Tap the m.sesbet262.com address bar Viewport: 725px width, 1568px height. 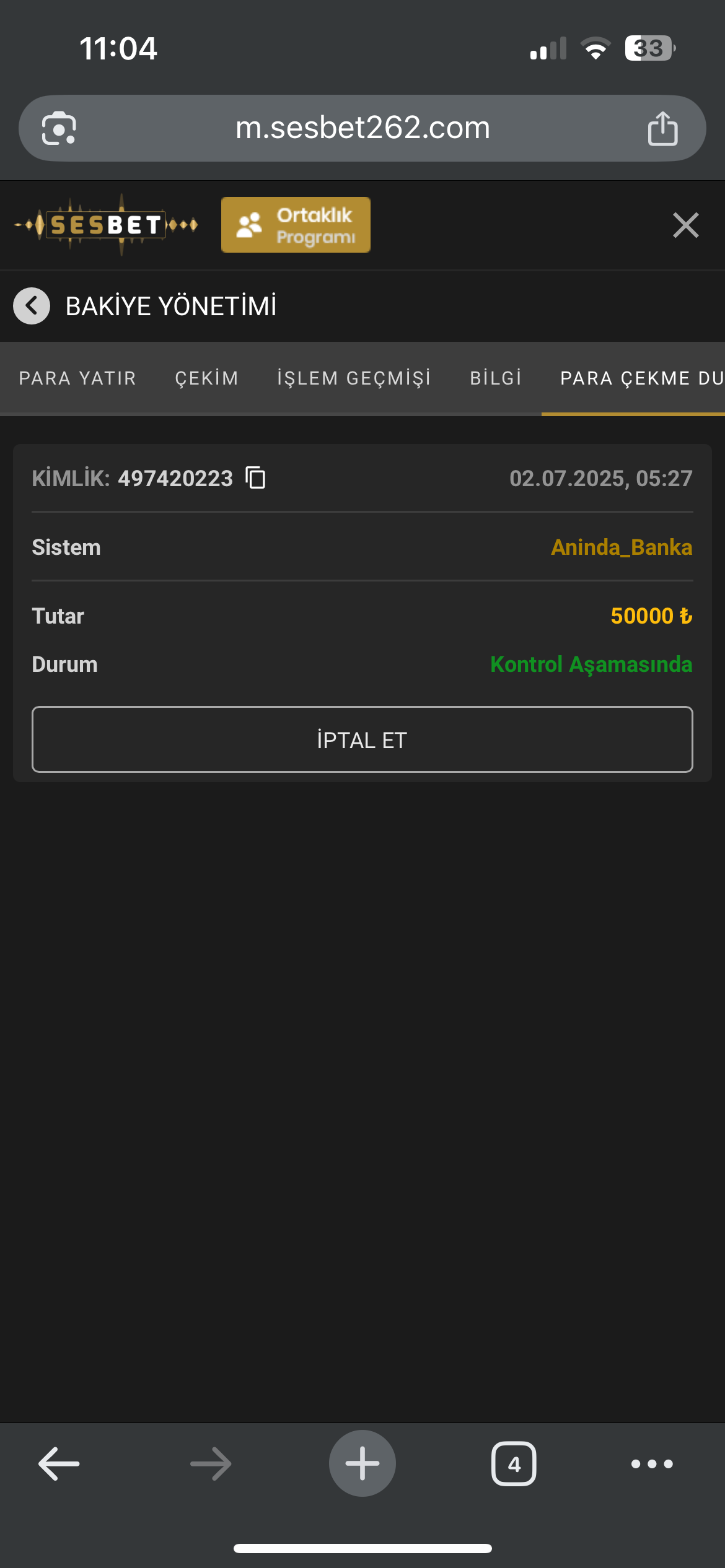pos(362,128)
